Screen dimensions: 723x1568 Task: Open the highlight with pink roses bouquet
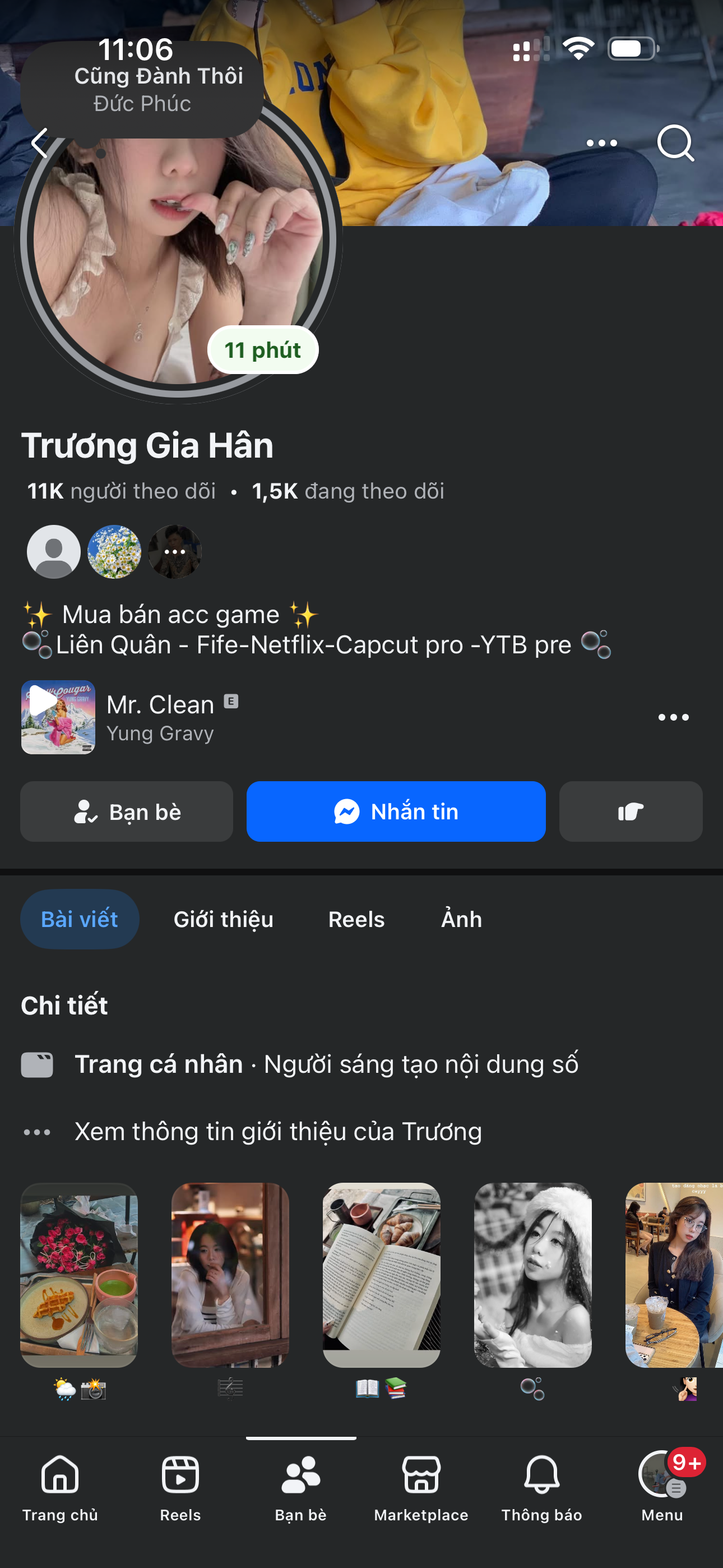(79, 1275)
